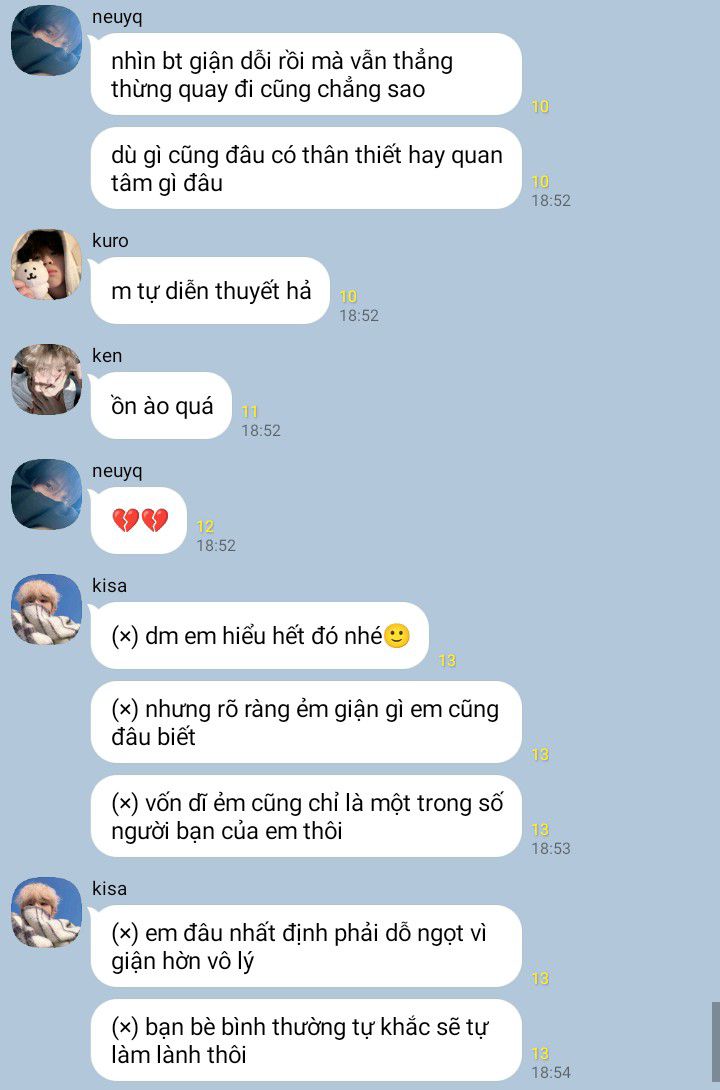The width and height of the screenshot is (720, 1090).
Task: Tap kisa's avatar beside 'em đâu nhất định' message
Action: coord(46,912)
